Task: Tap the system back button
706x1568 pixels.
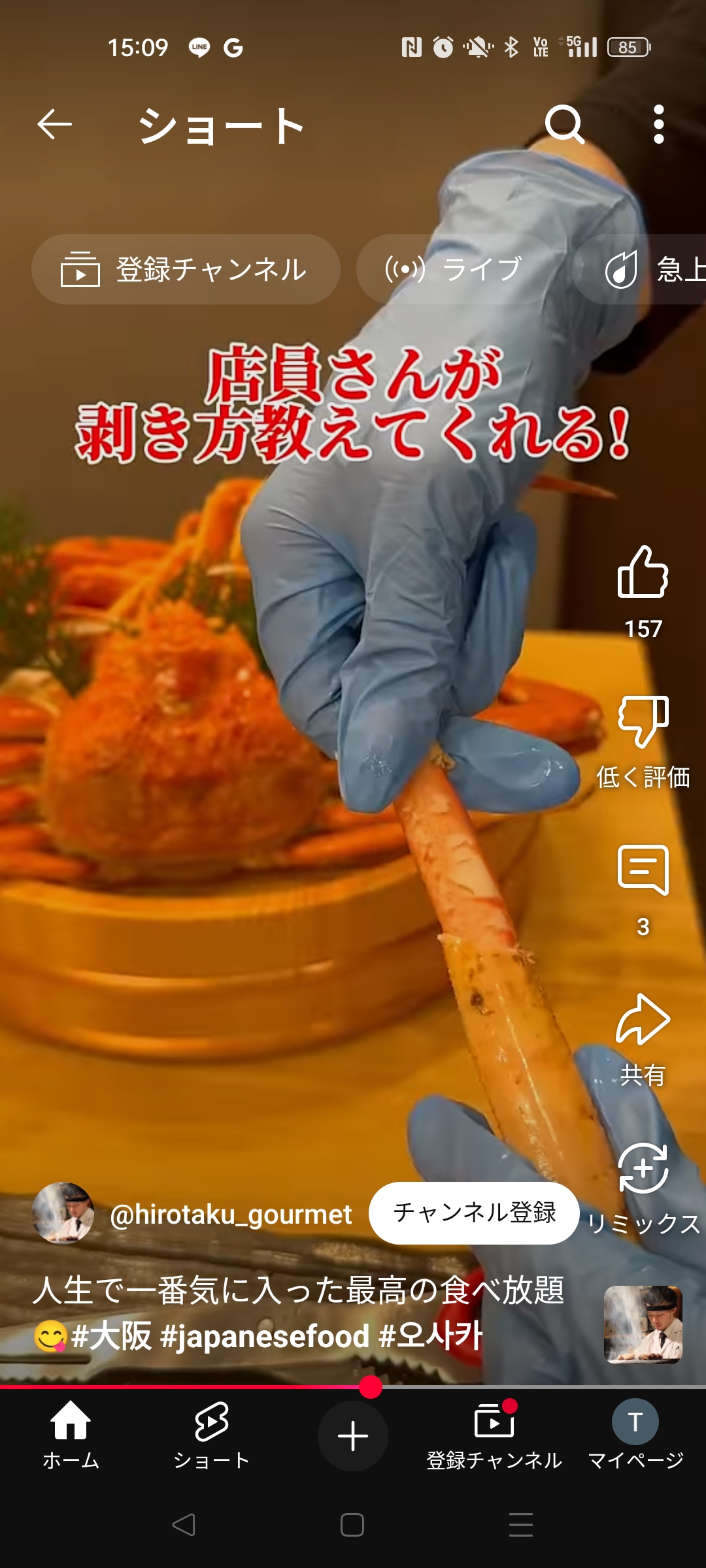Action: (x=184, y=1525)
